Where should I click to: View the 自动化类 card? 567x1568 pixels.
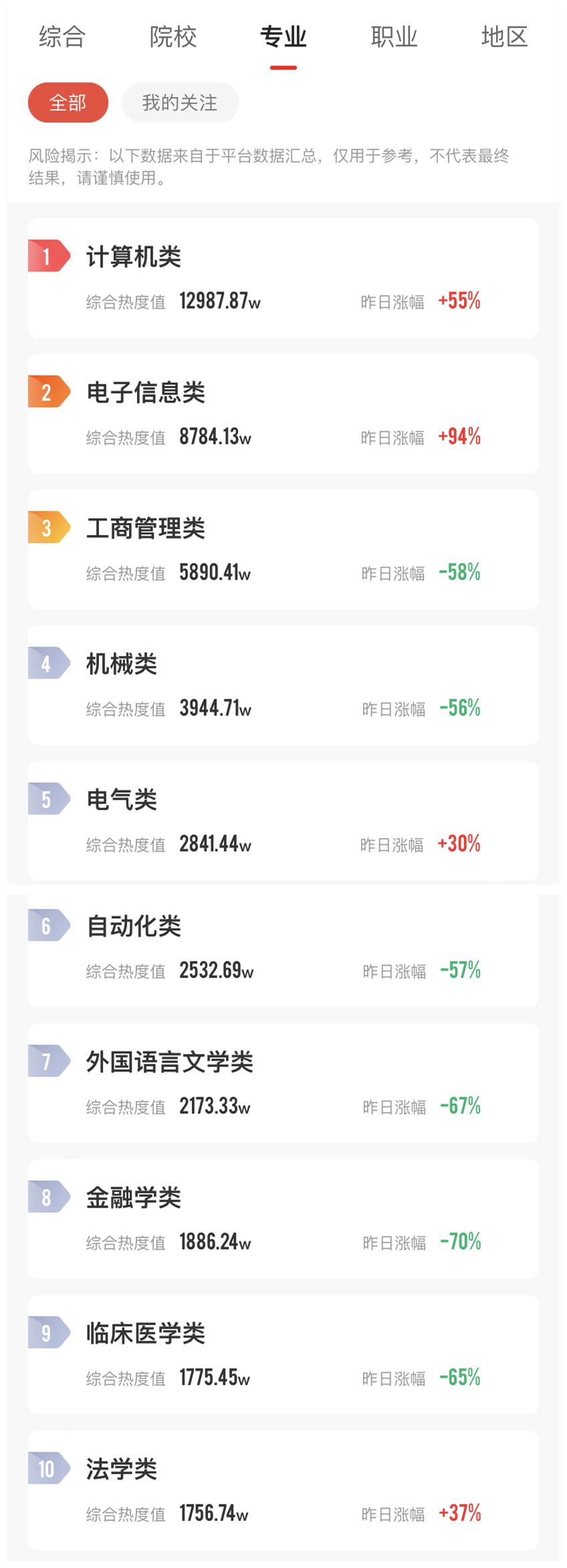click(283, 947)
